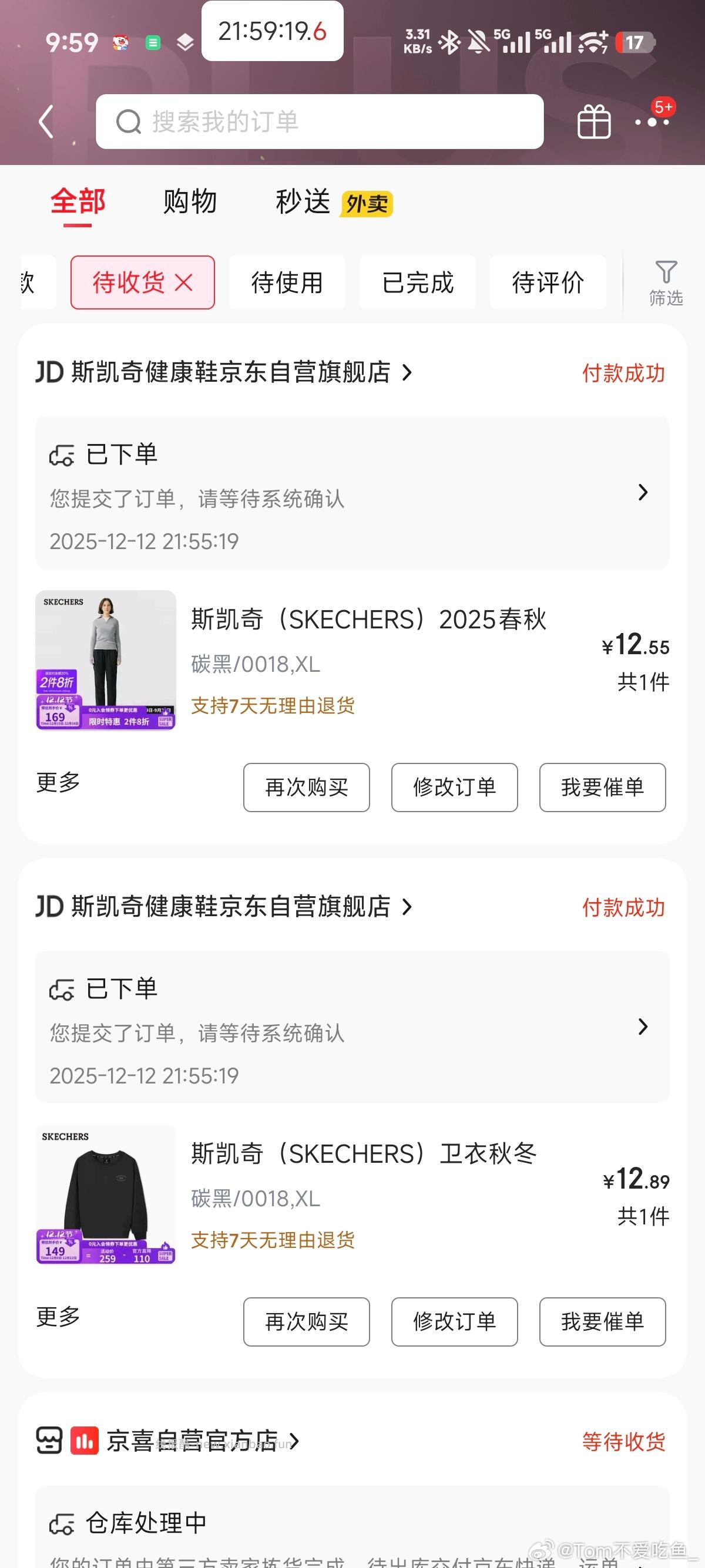Tap 修改订单 for the ¥12.89 order
705x1568 pixels.
point(454,1321)
